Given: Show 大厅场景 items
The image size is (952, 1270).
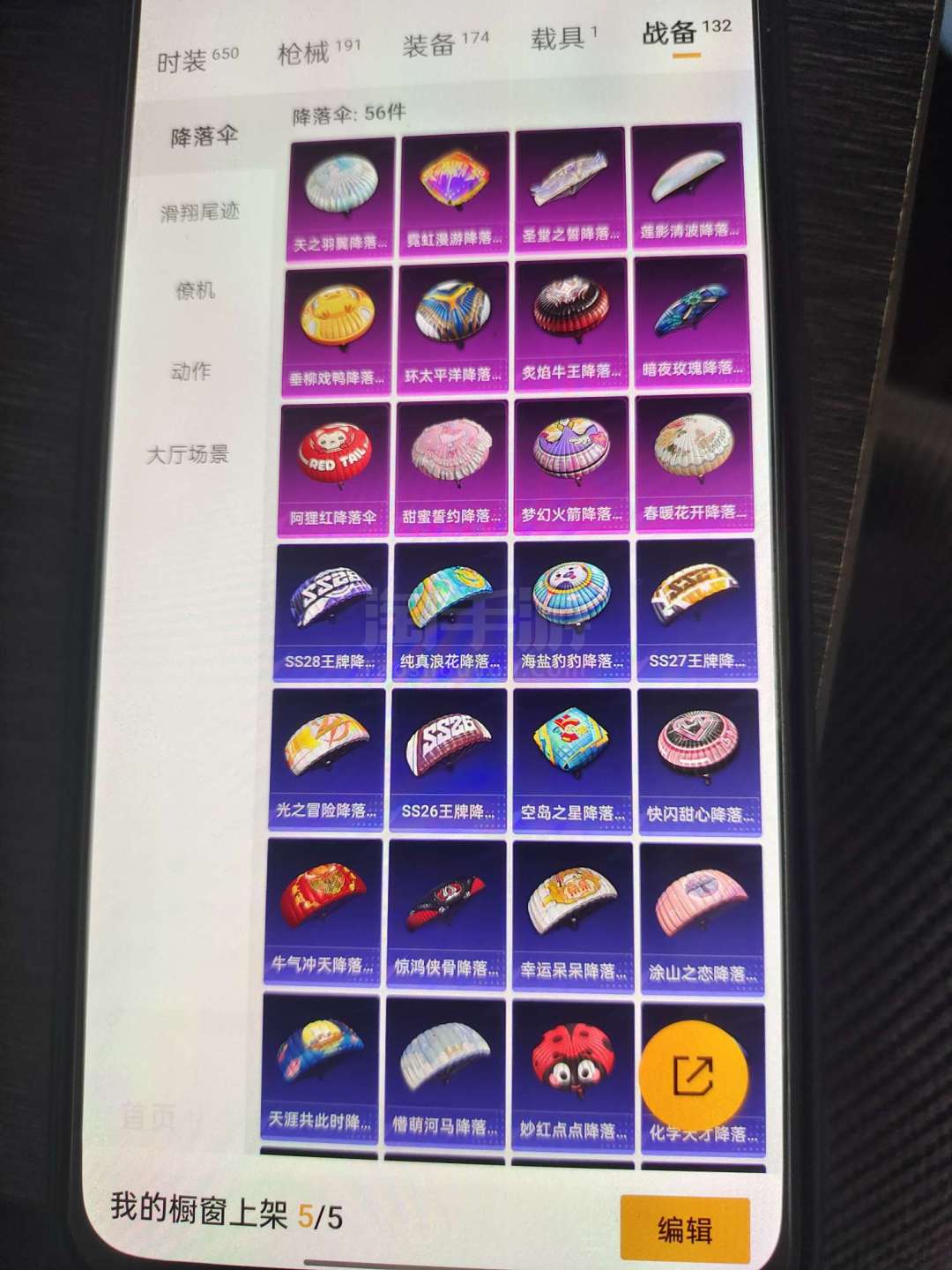Looking at the screenshot, I should [x=187, y=455].
